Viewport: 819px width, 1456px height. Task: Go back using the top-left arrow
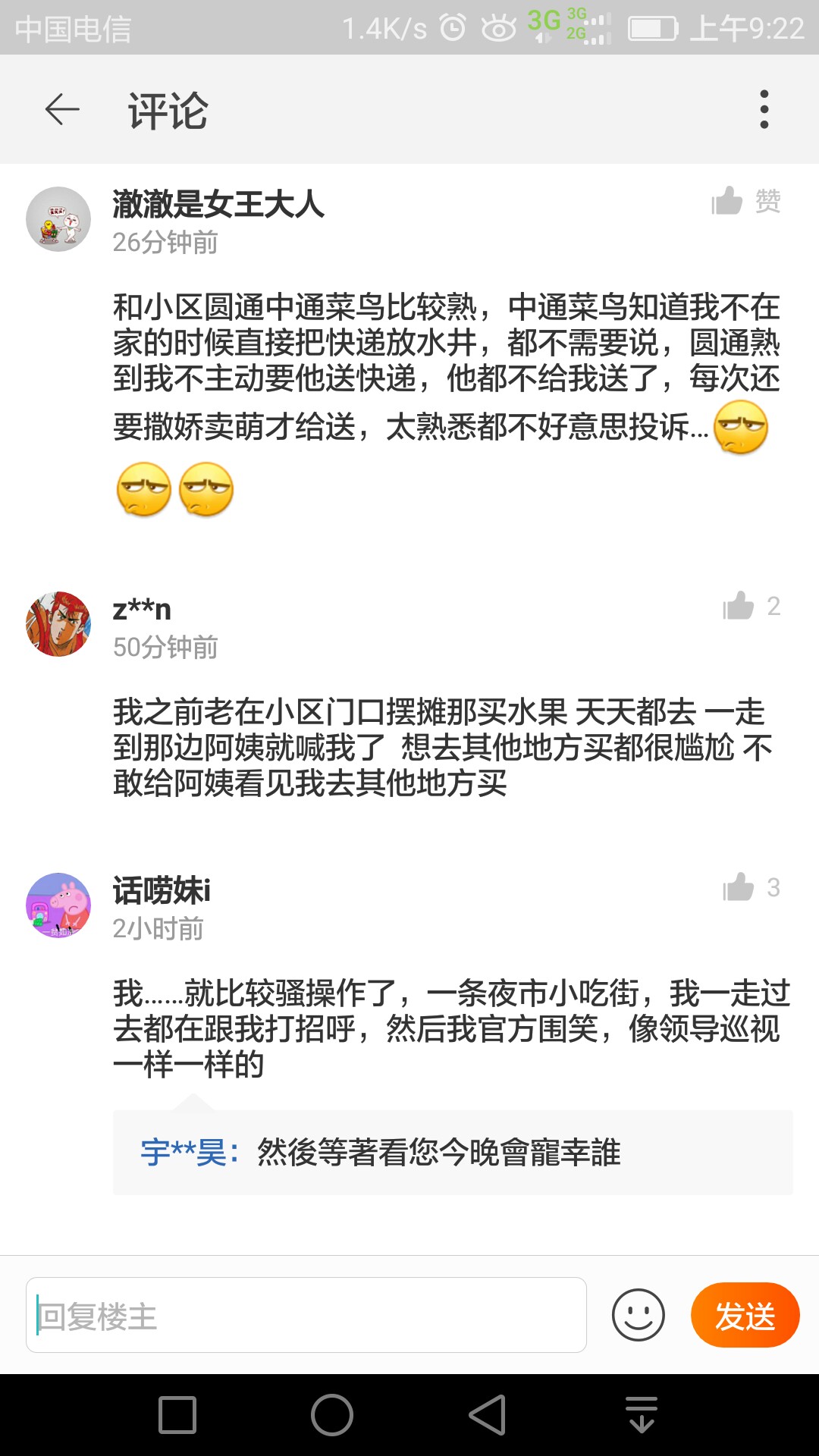point(62,110)
